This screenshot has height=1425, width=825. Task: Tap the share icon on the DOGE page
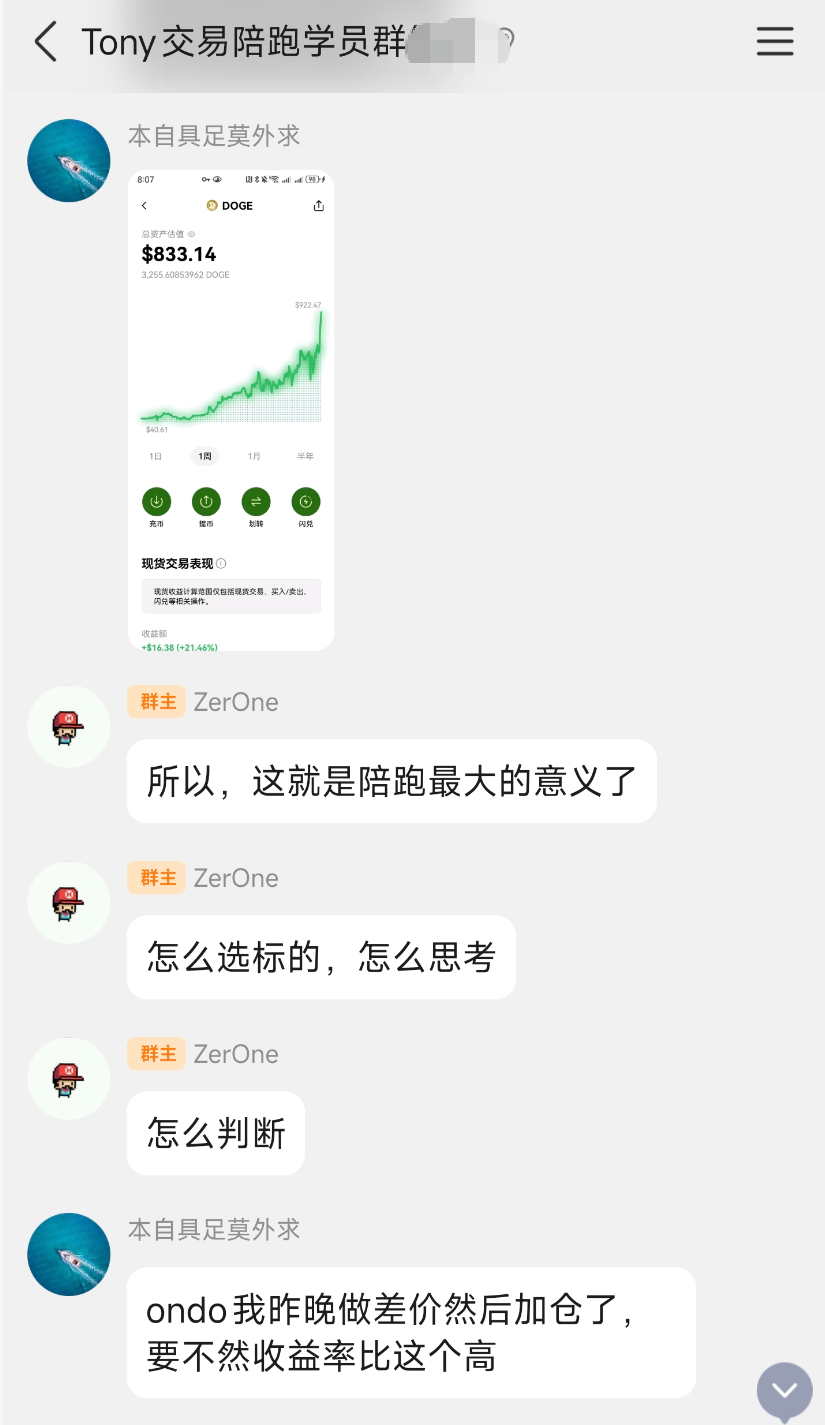(318, 205)
